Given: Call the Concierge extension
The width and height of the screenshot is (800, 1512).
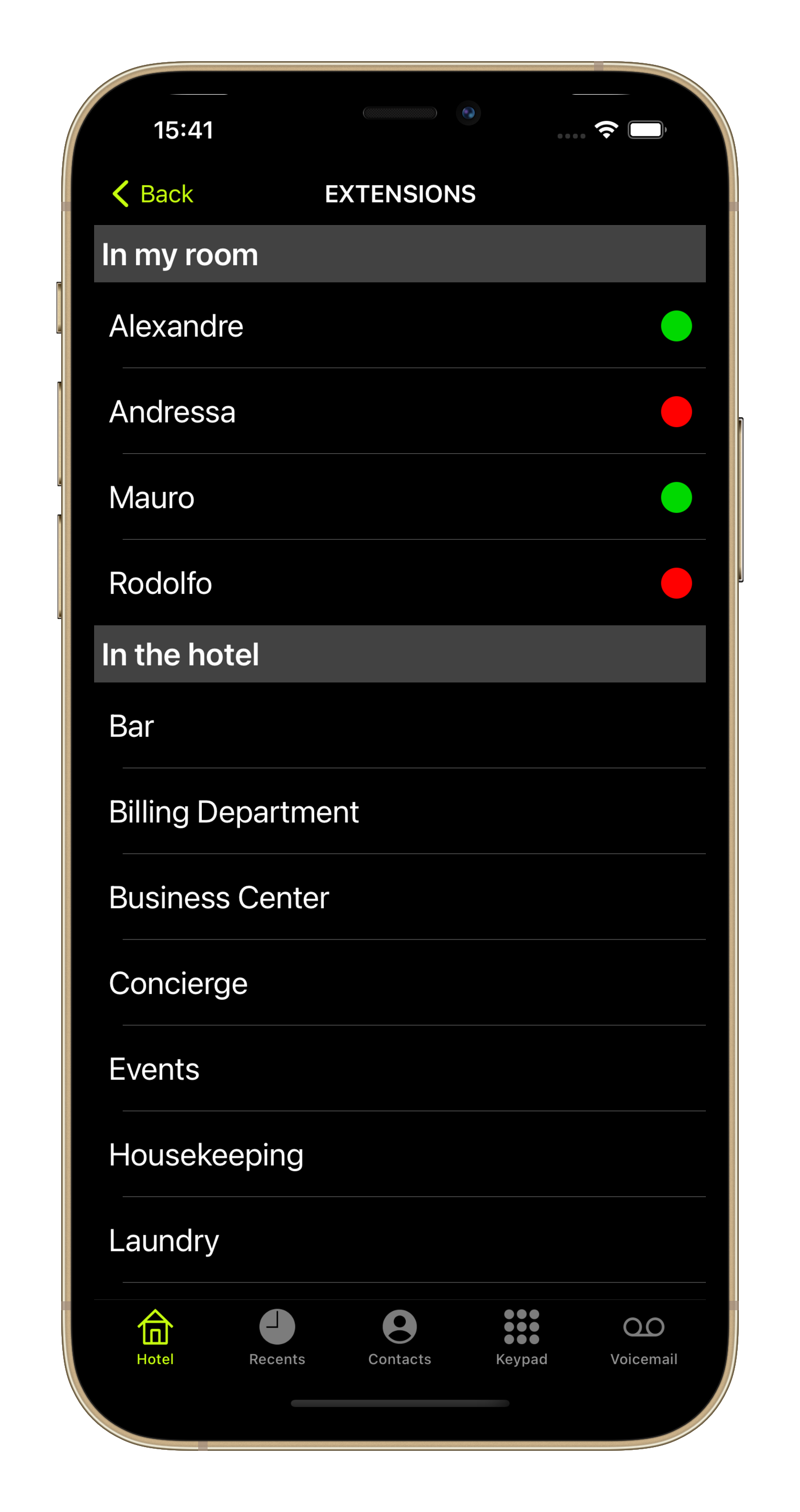Looking at the screenshot, I should click(399, 982).
